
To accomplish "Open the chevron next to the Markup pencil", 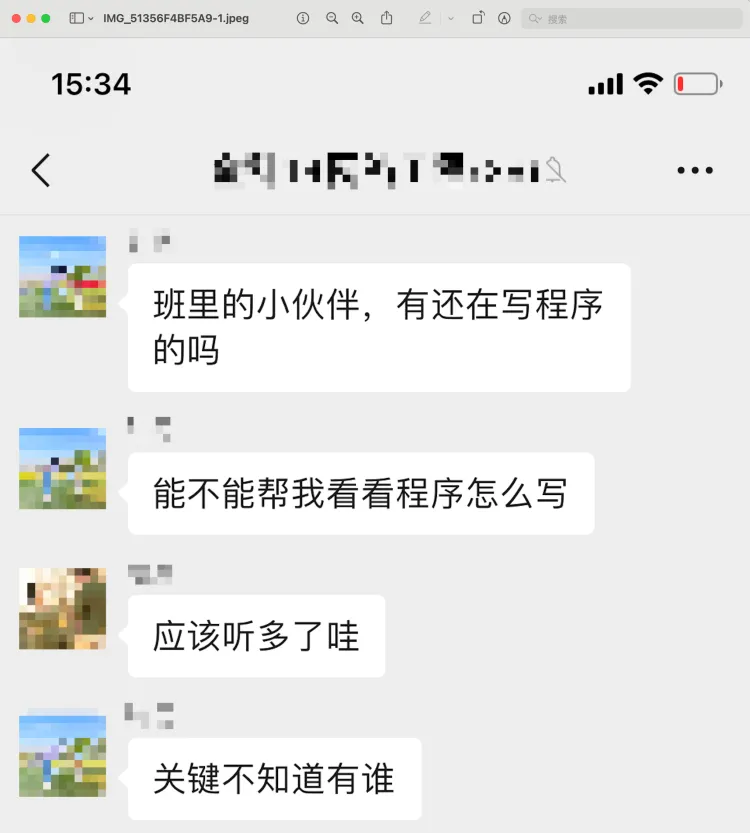I will pyautogui.click(x=449, y=18).
